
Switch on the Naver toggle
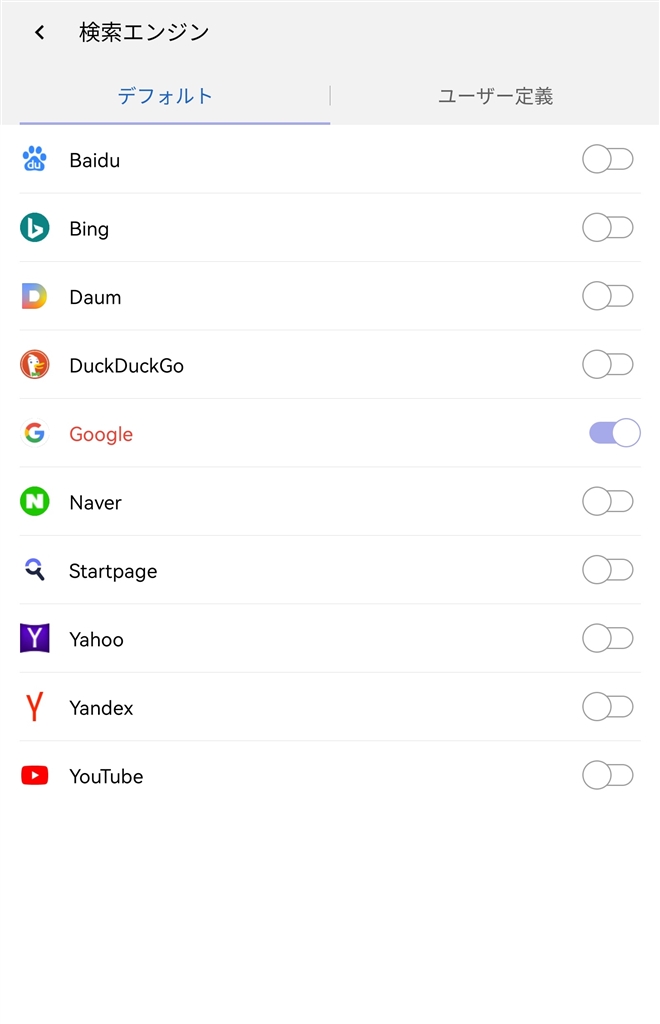(608, 502)
